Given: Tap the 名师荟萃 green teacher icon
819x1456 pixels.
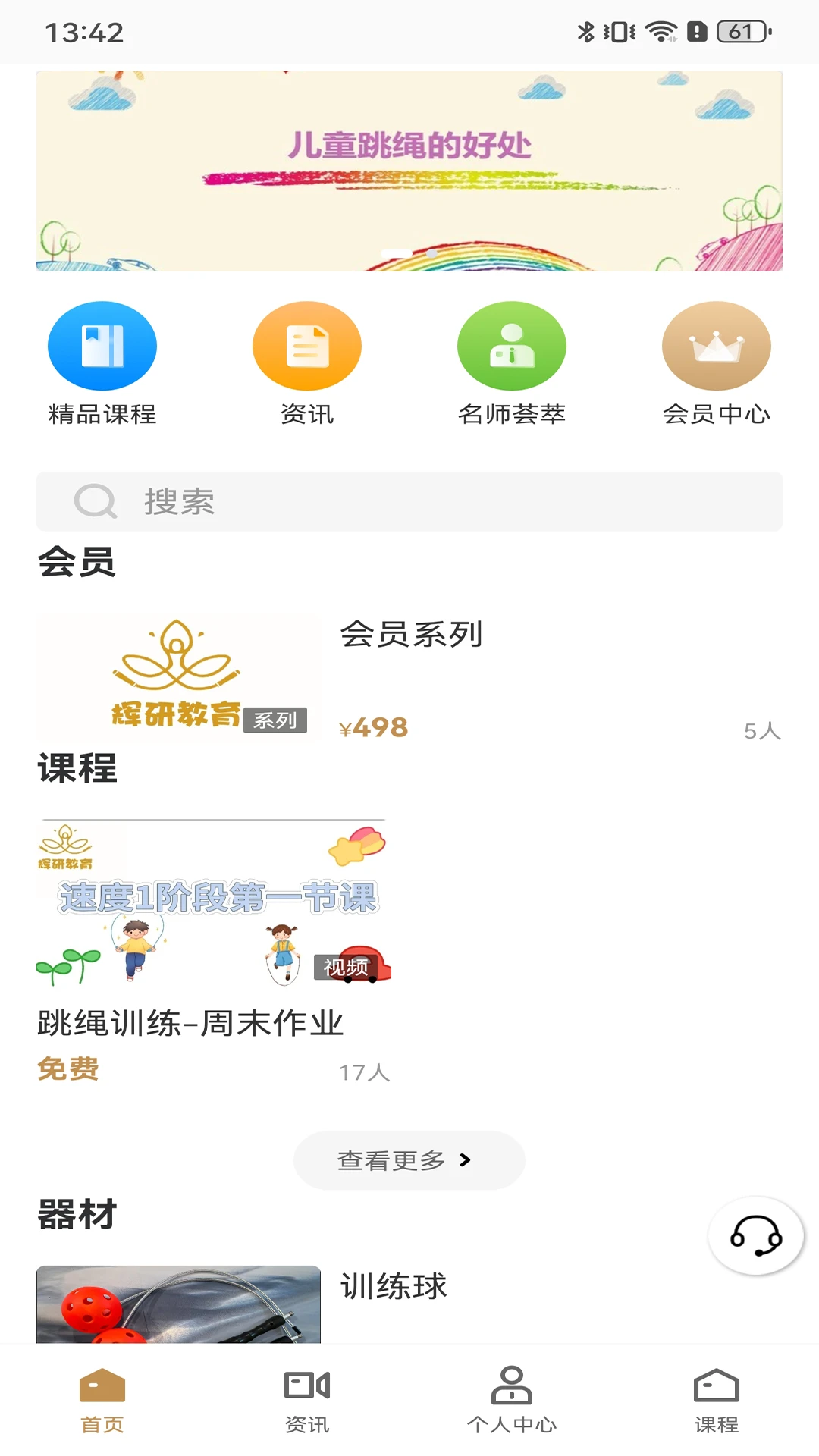Looking at the screenshot, I should pos(512,345).
